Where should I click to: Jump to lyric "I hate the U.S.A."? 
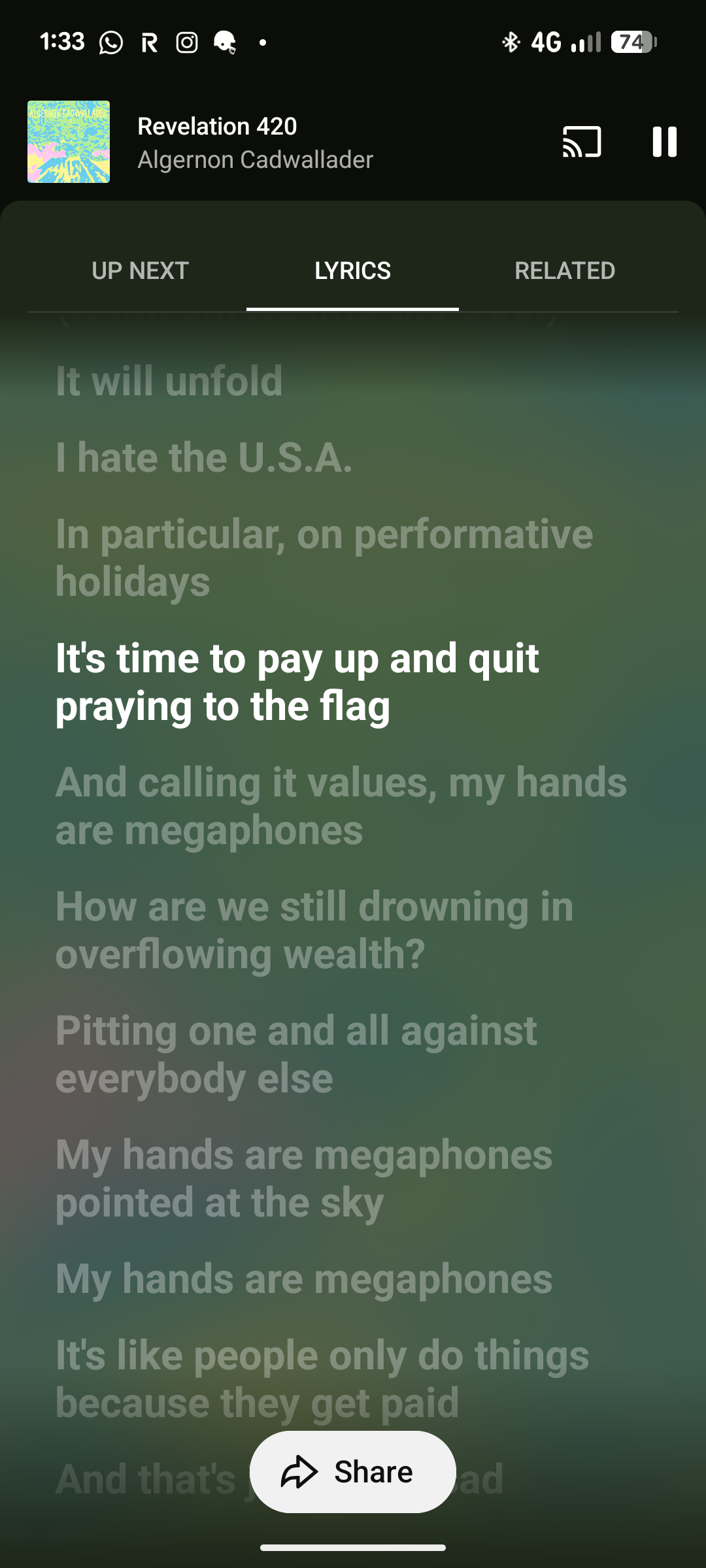[204, 457]
